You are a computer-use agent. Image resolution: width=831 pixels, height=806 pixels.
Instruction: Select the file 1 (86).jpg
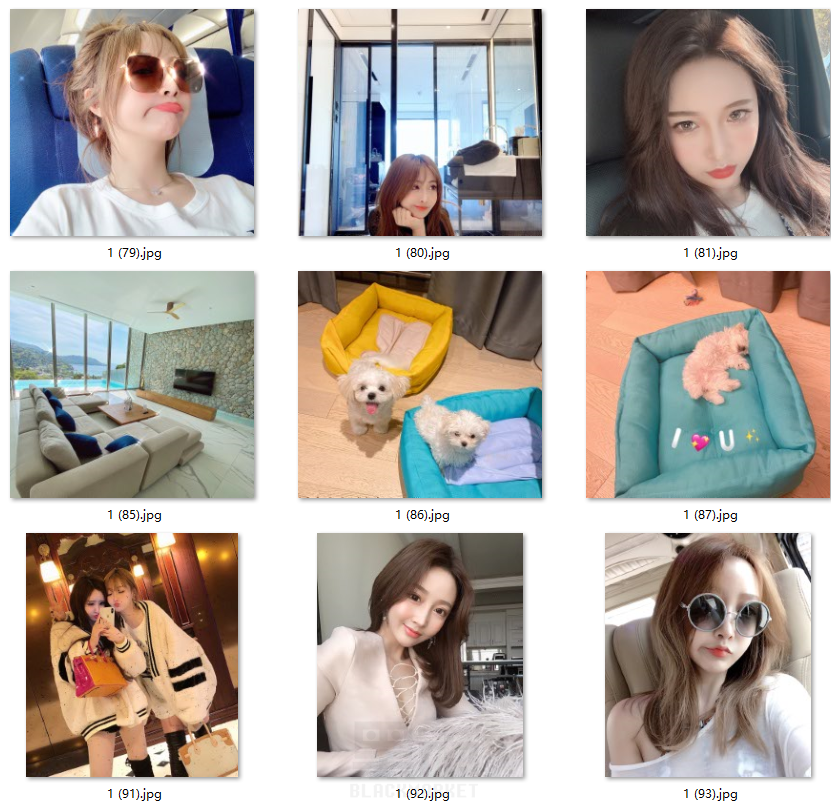click(420, 385)
